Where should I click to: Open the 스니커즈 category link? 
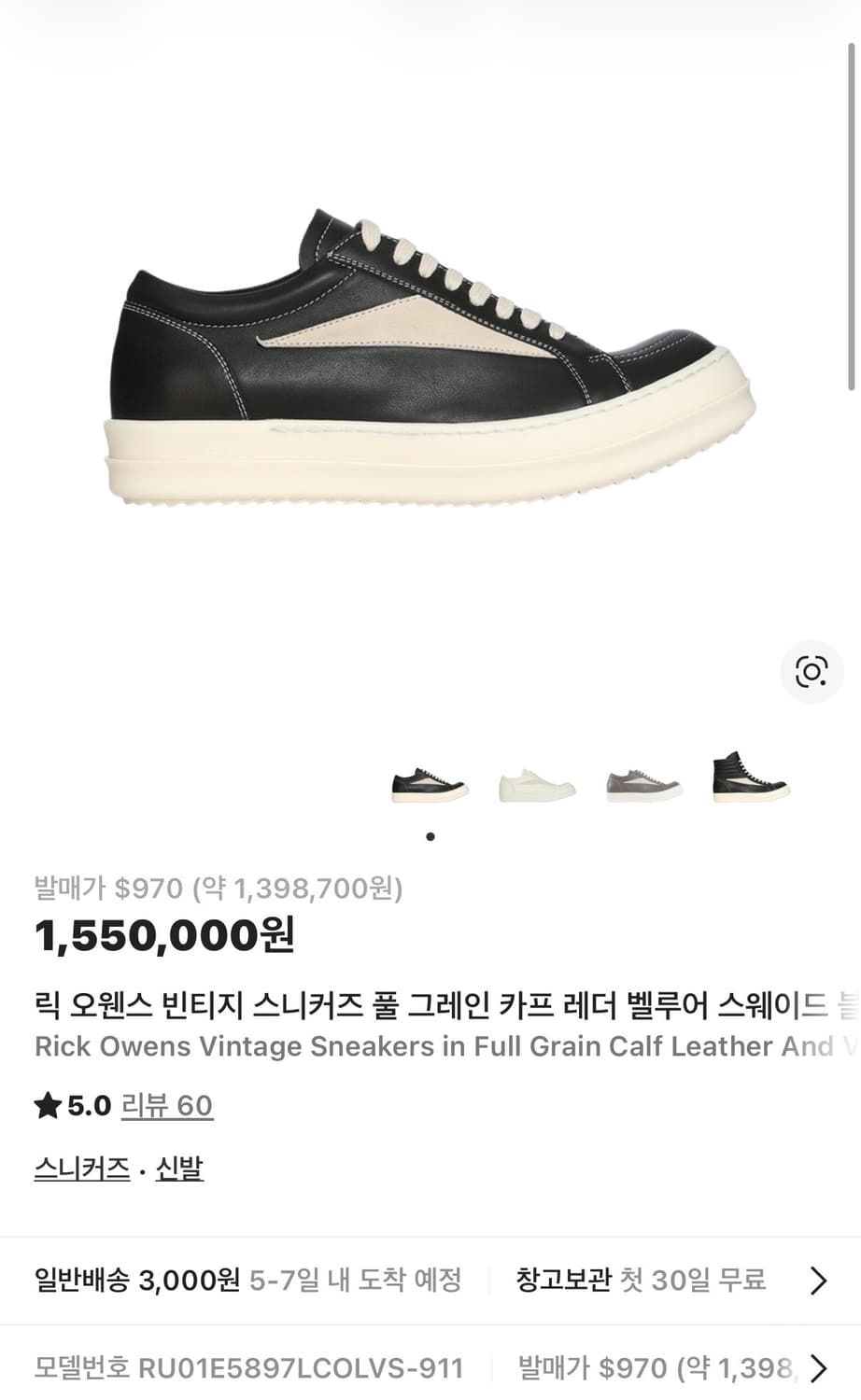[82, 1168]
